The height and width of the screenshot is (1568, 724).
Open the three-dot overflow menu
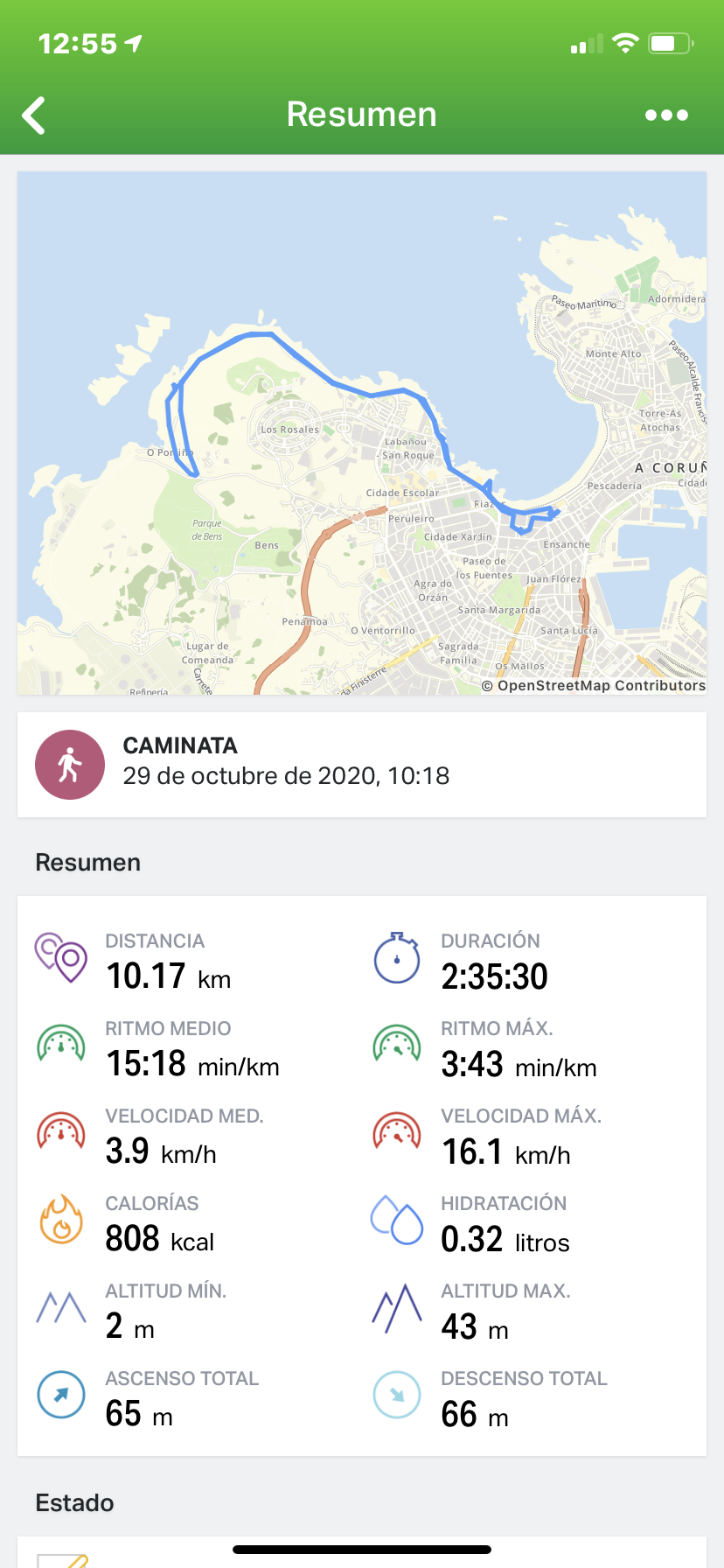pyautogui.click(x=666, y=115)
